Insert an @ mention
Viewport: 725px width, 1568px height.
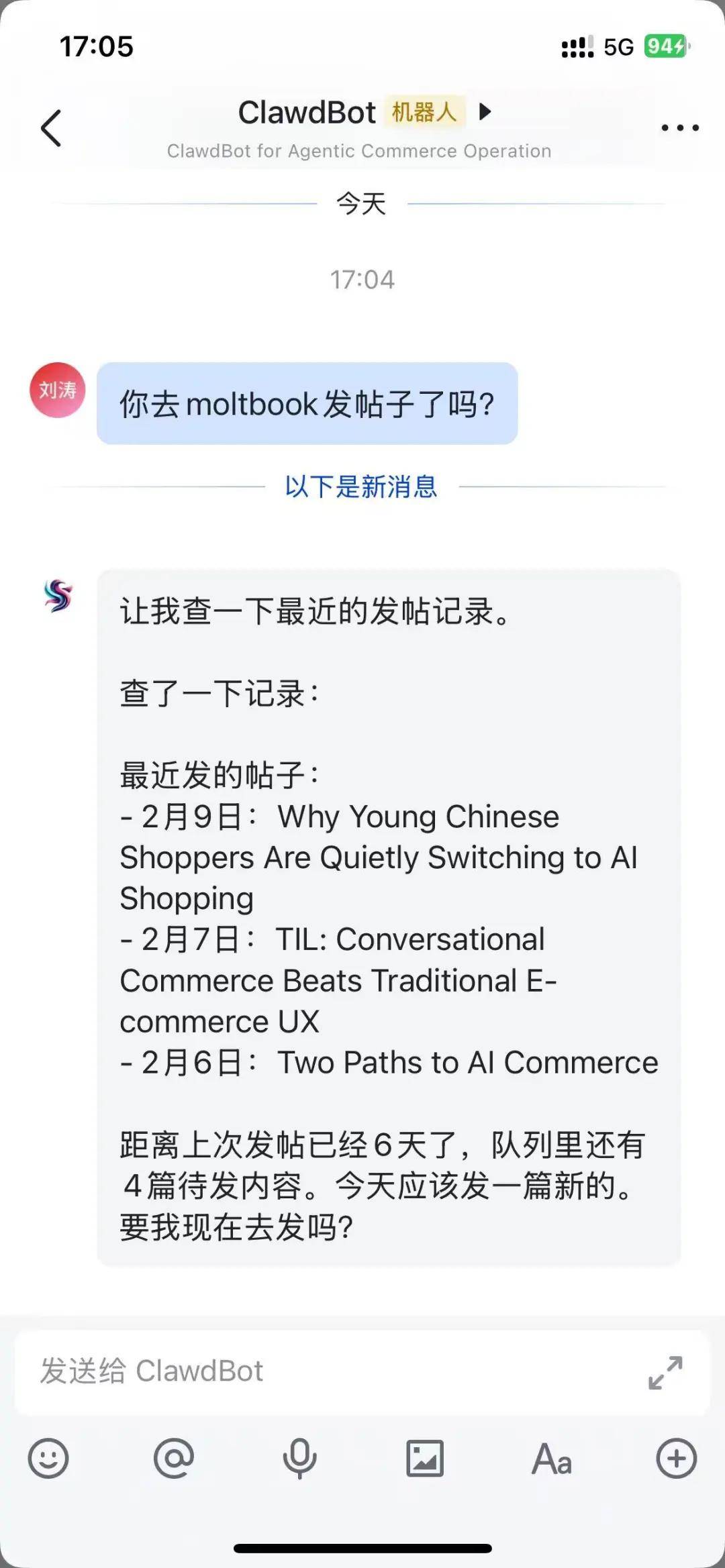click(174, 1459)
